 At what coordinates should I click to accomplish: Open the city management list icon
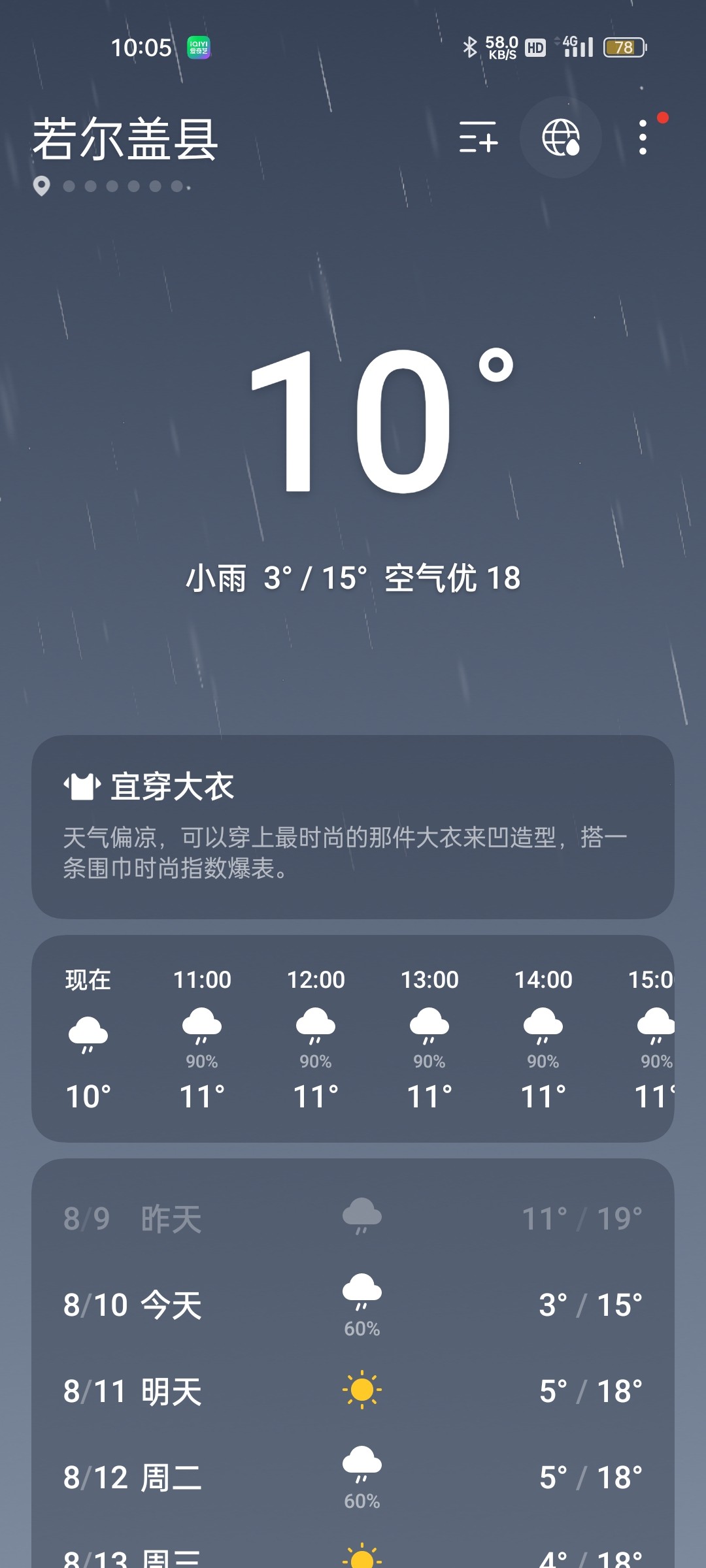point(478,137)
